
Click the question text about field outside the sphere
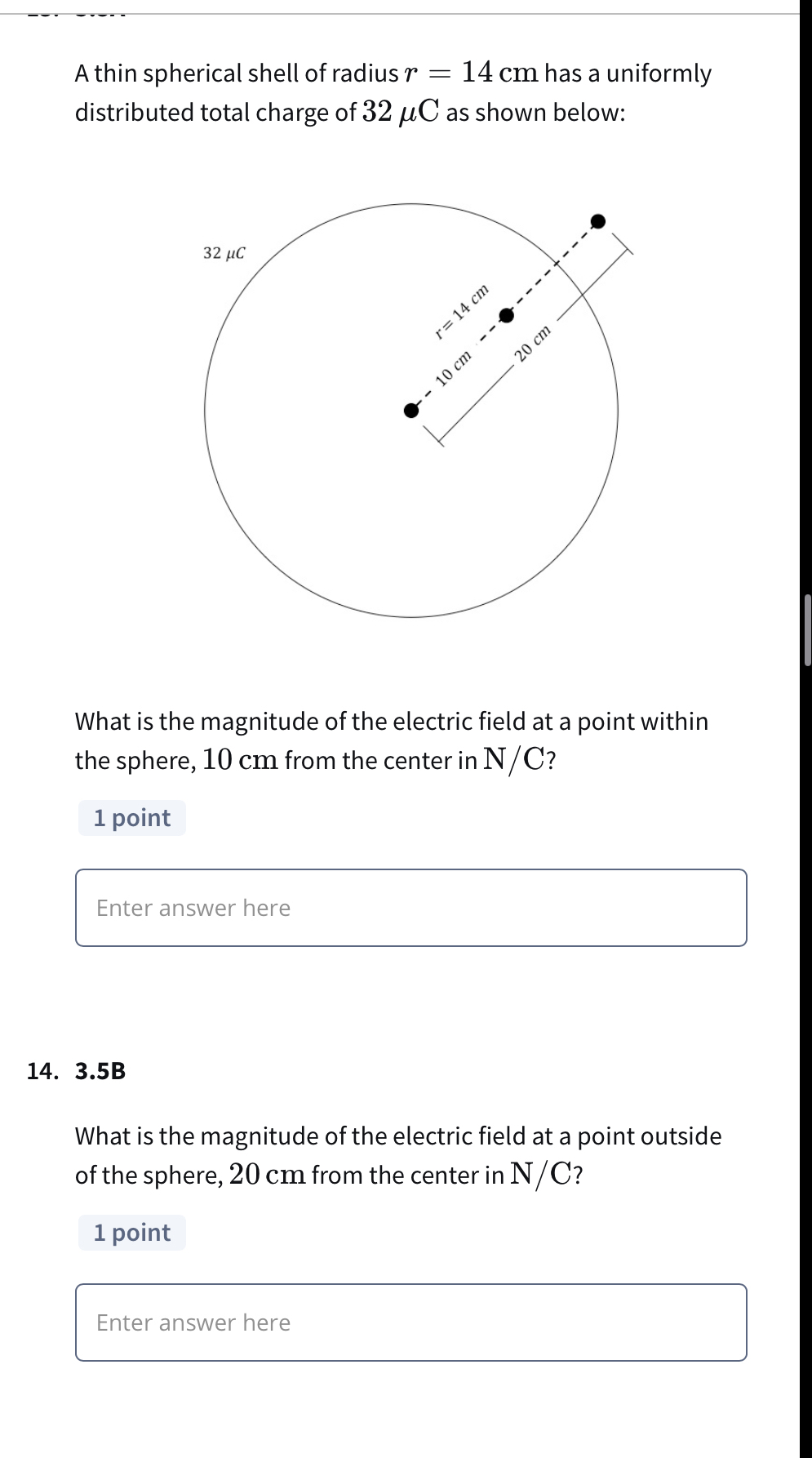397,1136
